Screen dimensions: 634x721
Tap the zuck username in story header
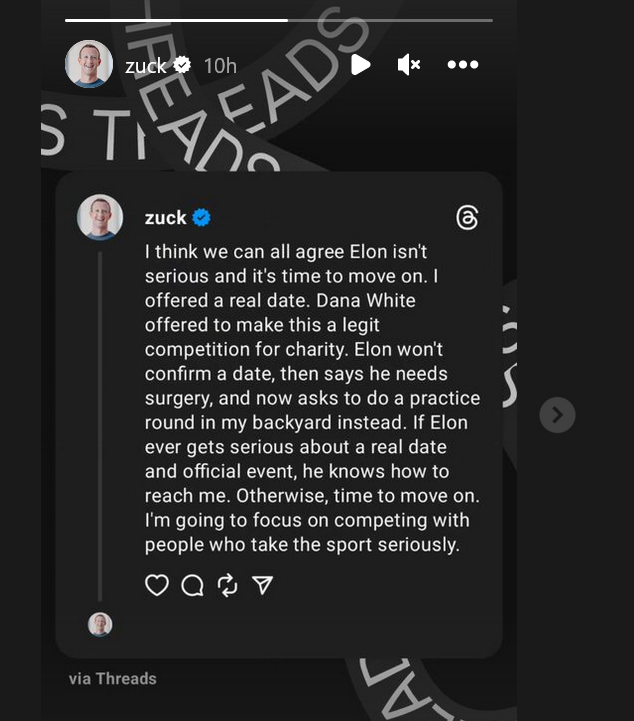146,66
